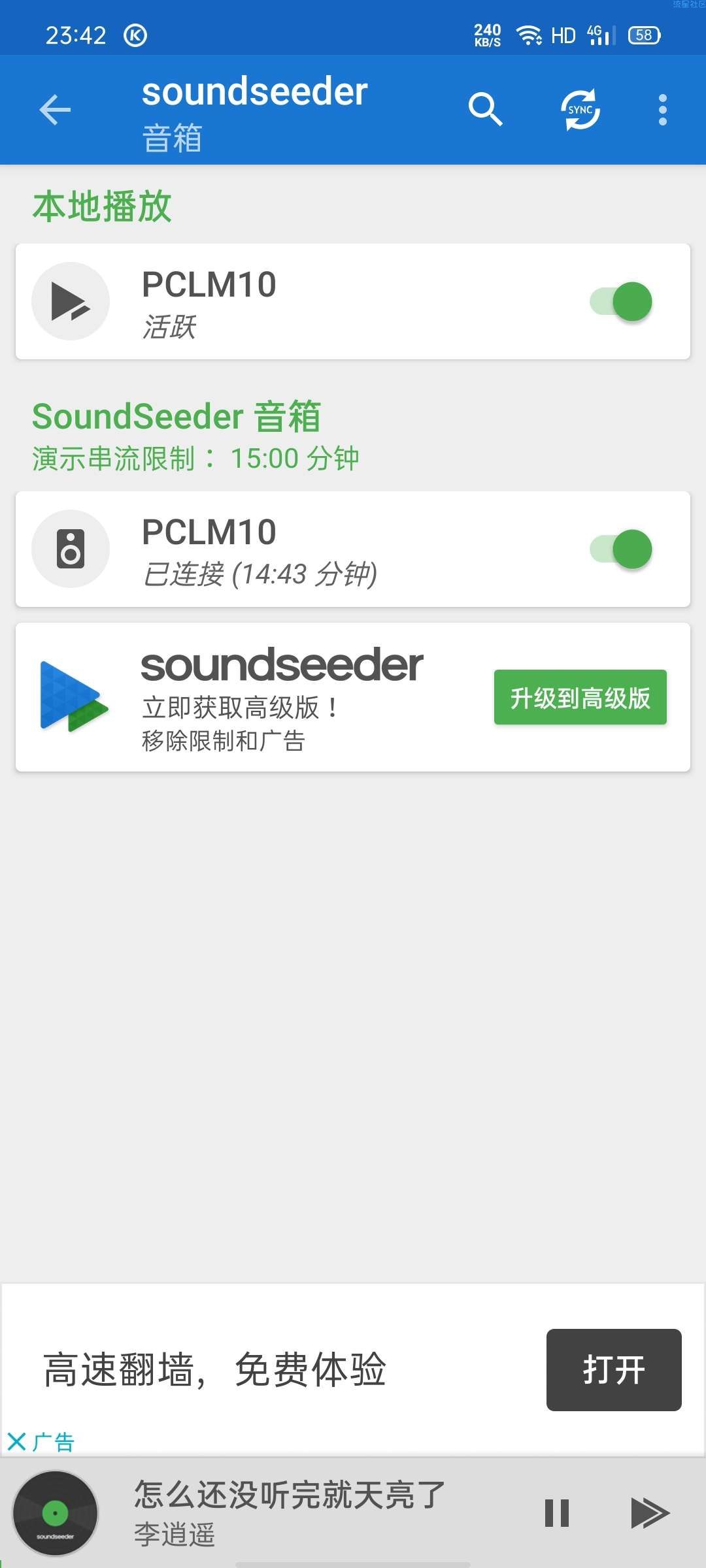Image resolution: width=706 pixels, height=1568 pixels.
Task: Skip to the next track
Action: pos(649,1513)
